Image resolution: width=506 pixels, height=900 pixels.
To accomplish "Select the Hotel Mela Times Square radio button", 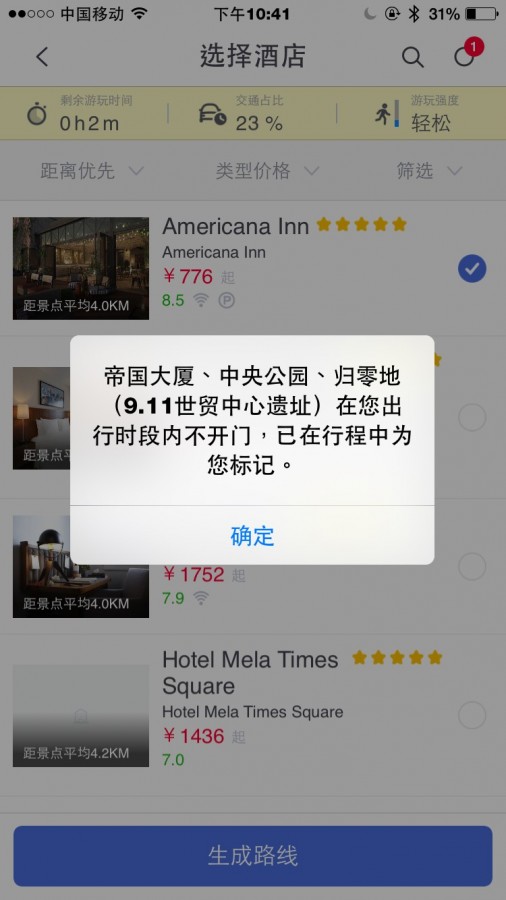I will (472, 715).
